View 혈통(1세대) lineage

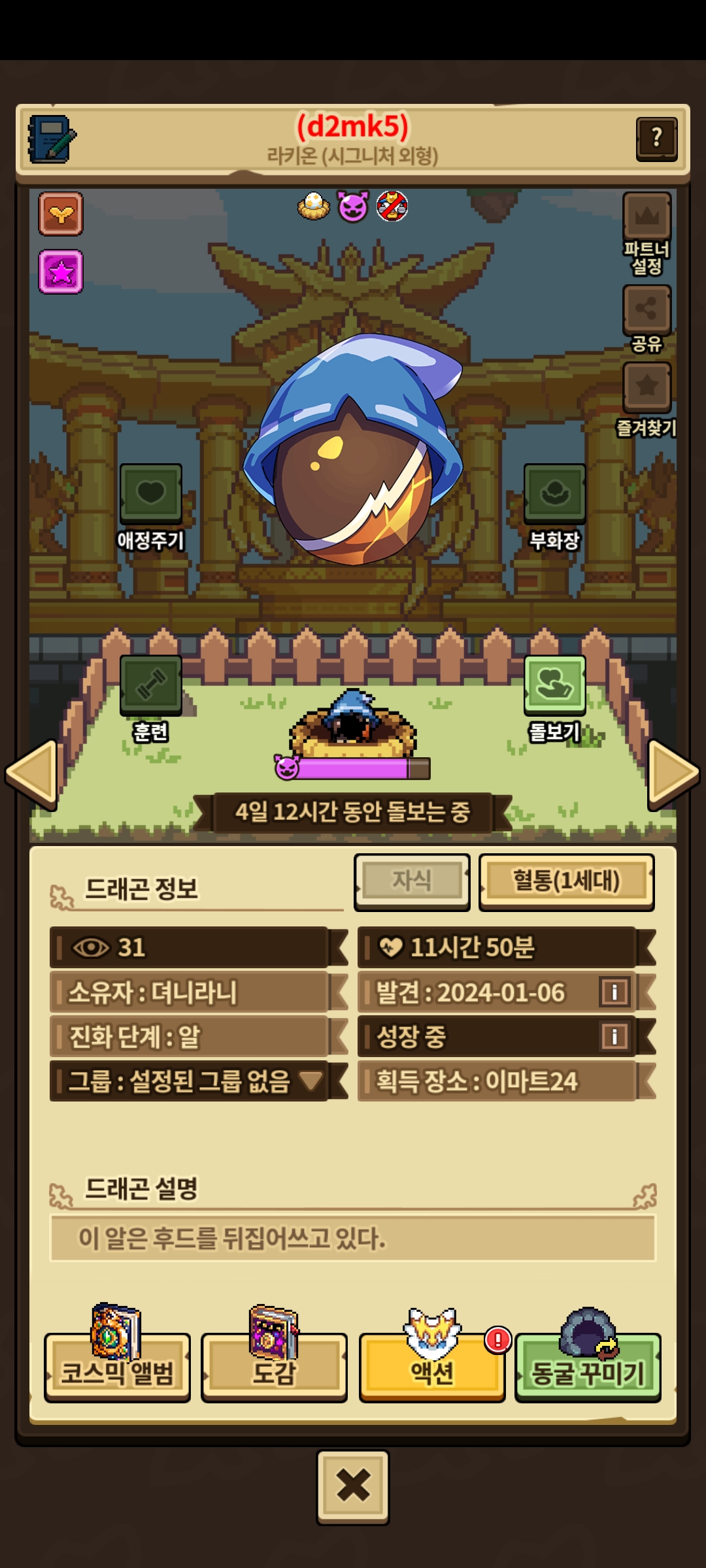click(566, 881)
